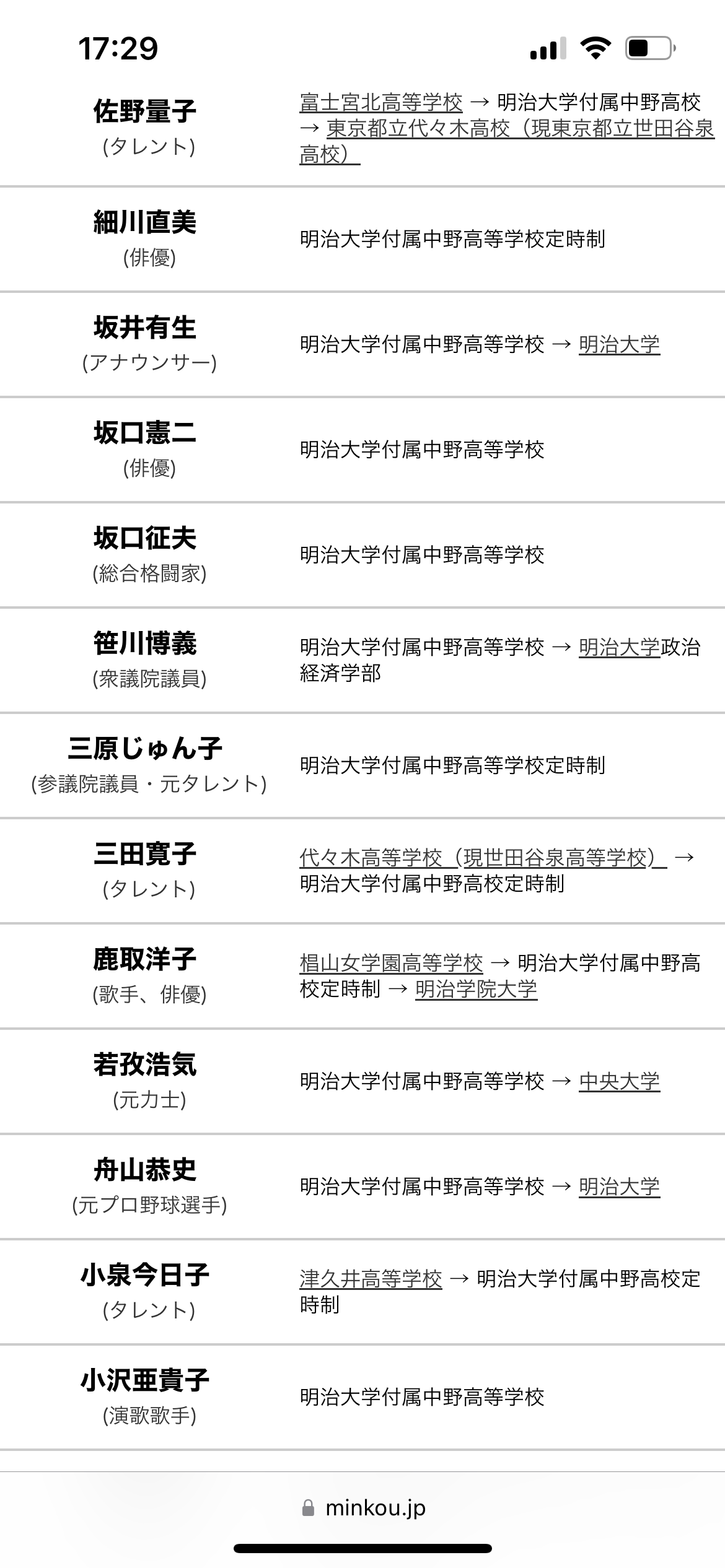
Task: Open the 明治大学 link in 坂井有生's row
Action: (619, 344)
